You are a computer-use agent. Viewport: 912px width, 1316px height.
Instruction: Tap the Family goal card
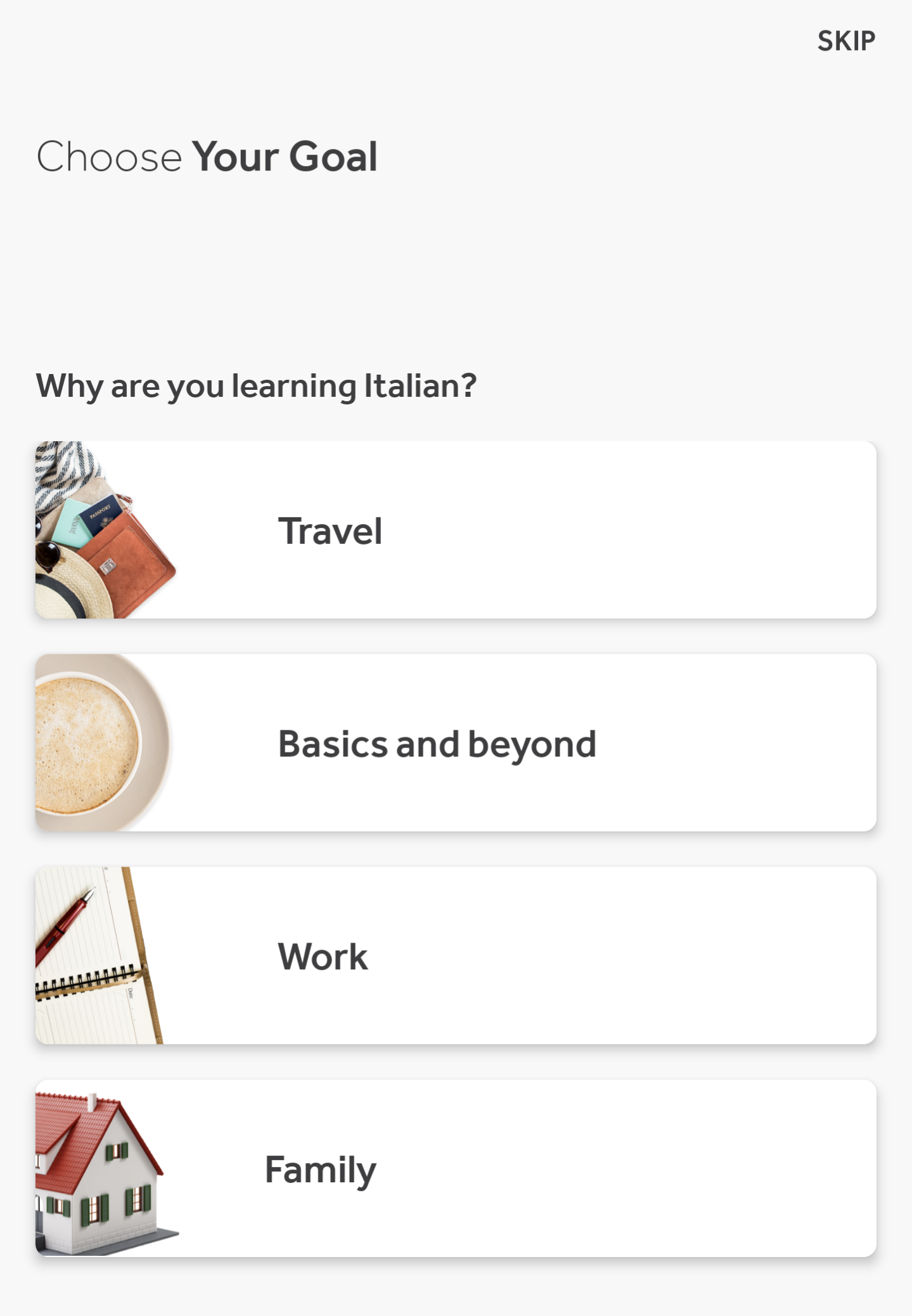[456, 1169]
